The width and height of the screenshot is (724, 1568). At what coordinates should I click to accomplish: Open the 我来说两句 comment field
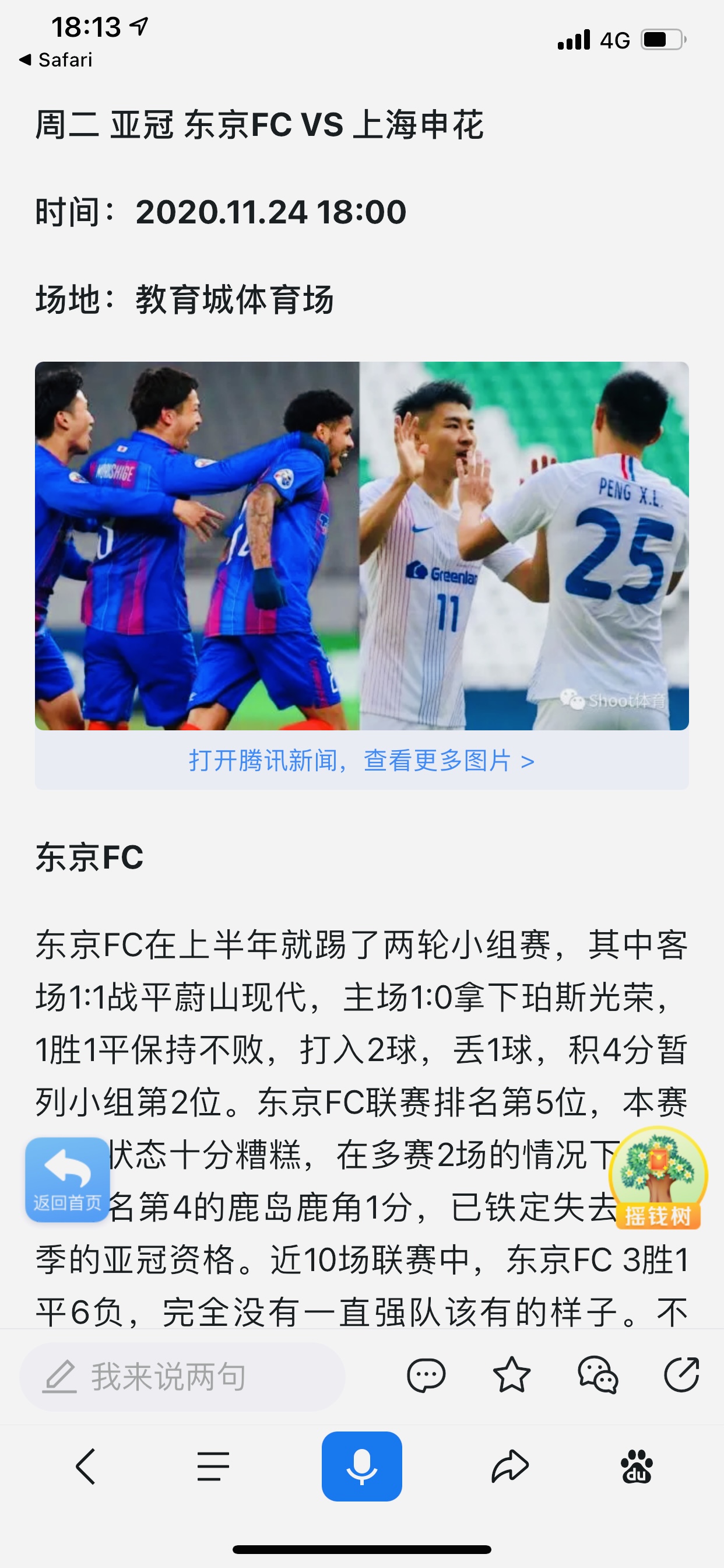(x=182, y=1377)
